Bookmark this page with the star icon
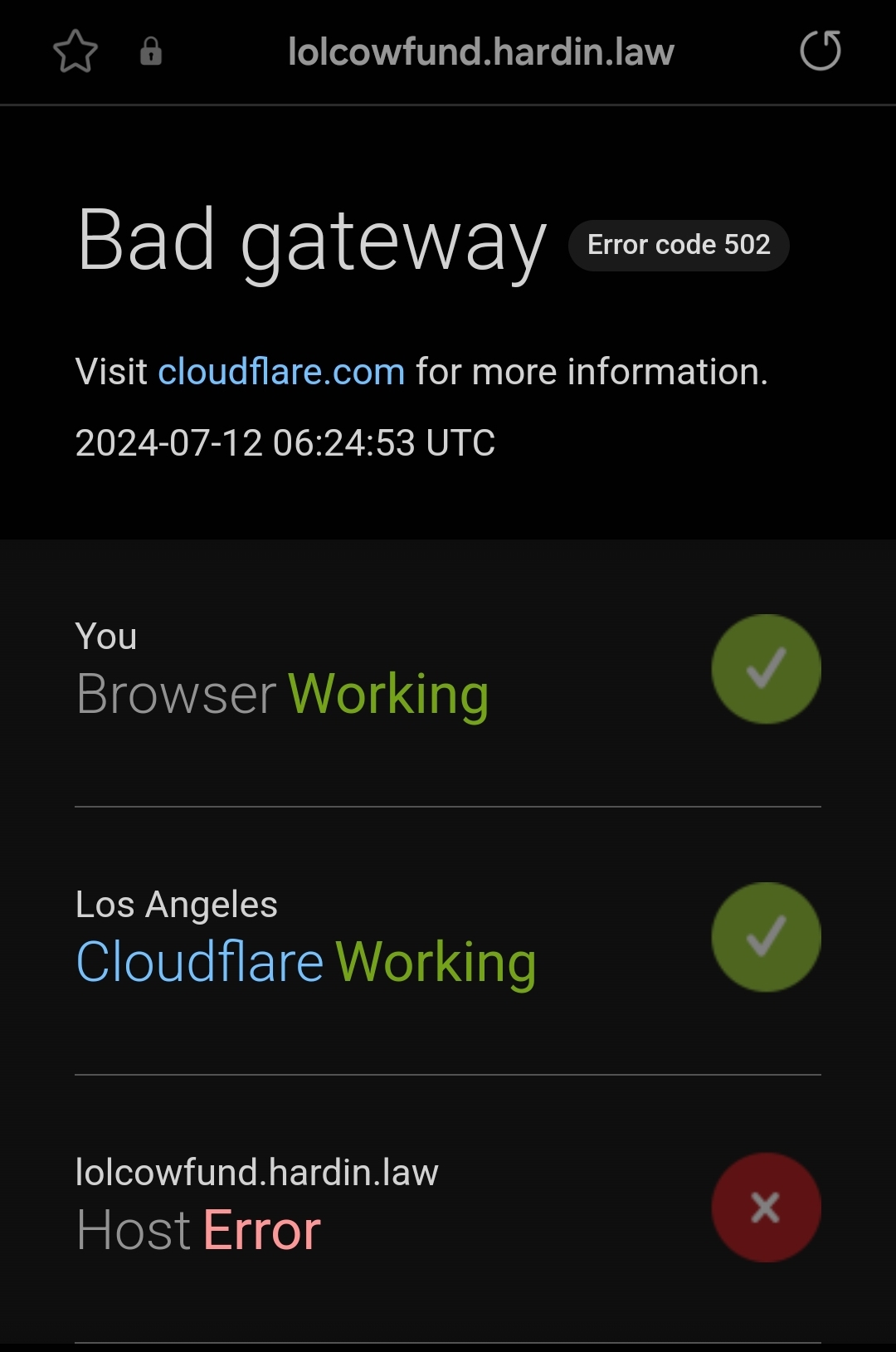The height and width of the screenshot is (1352, 896). (75, 51)
